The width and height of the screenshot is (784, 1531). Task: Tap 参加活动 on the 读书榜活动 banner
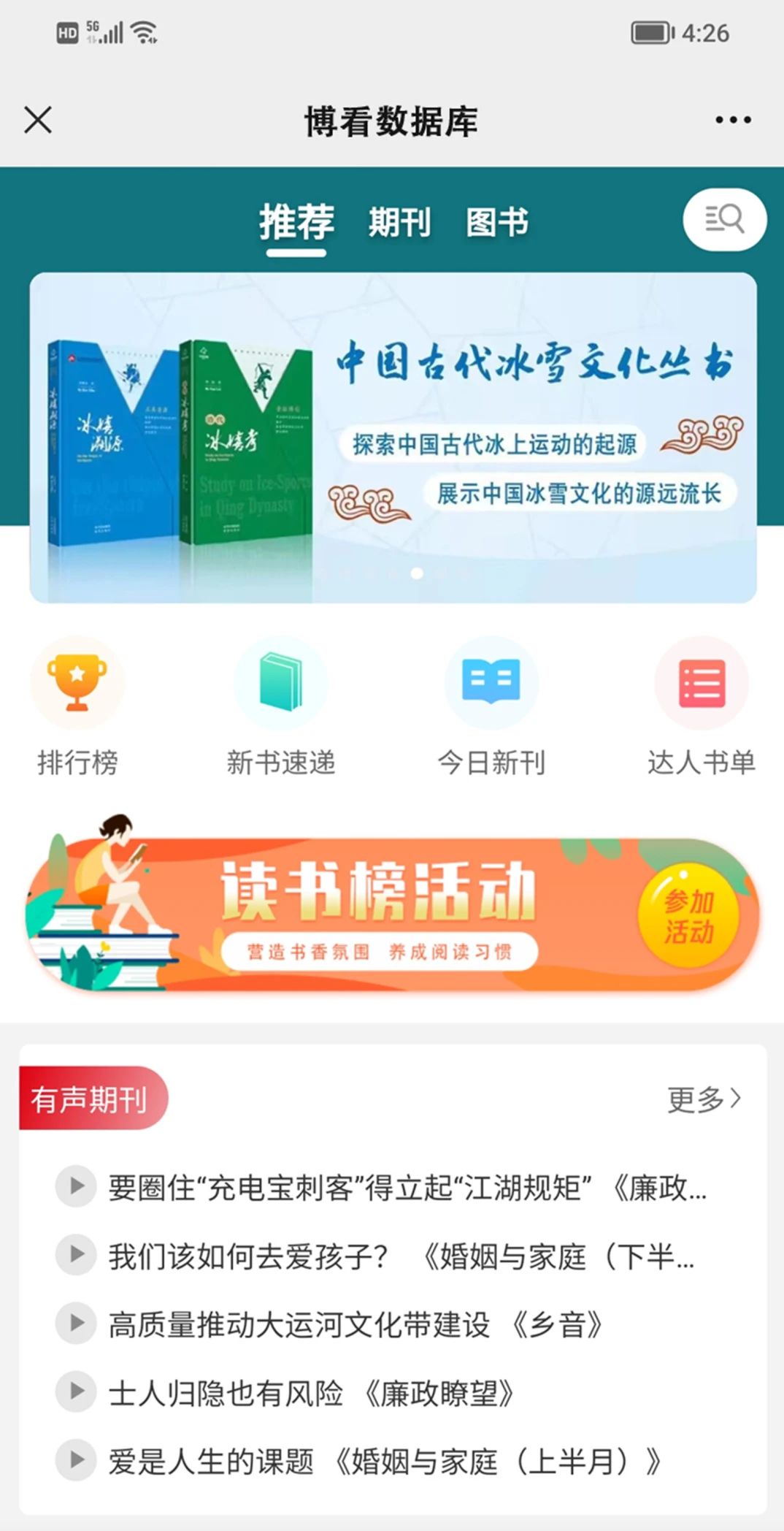click(x=688, y=916)
